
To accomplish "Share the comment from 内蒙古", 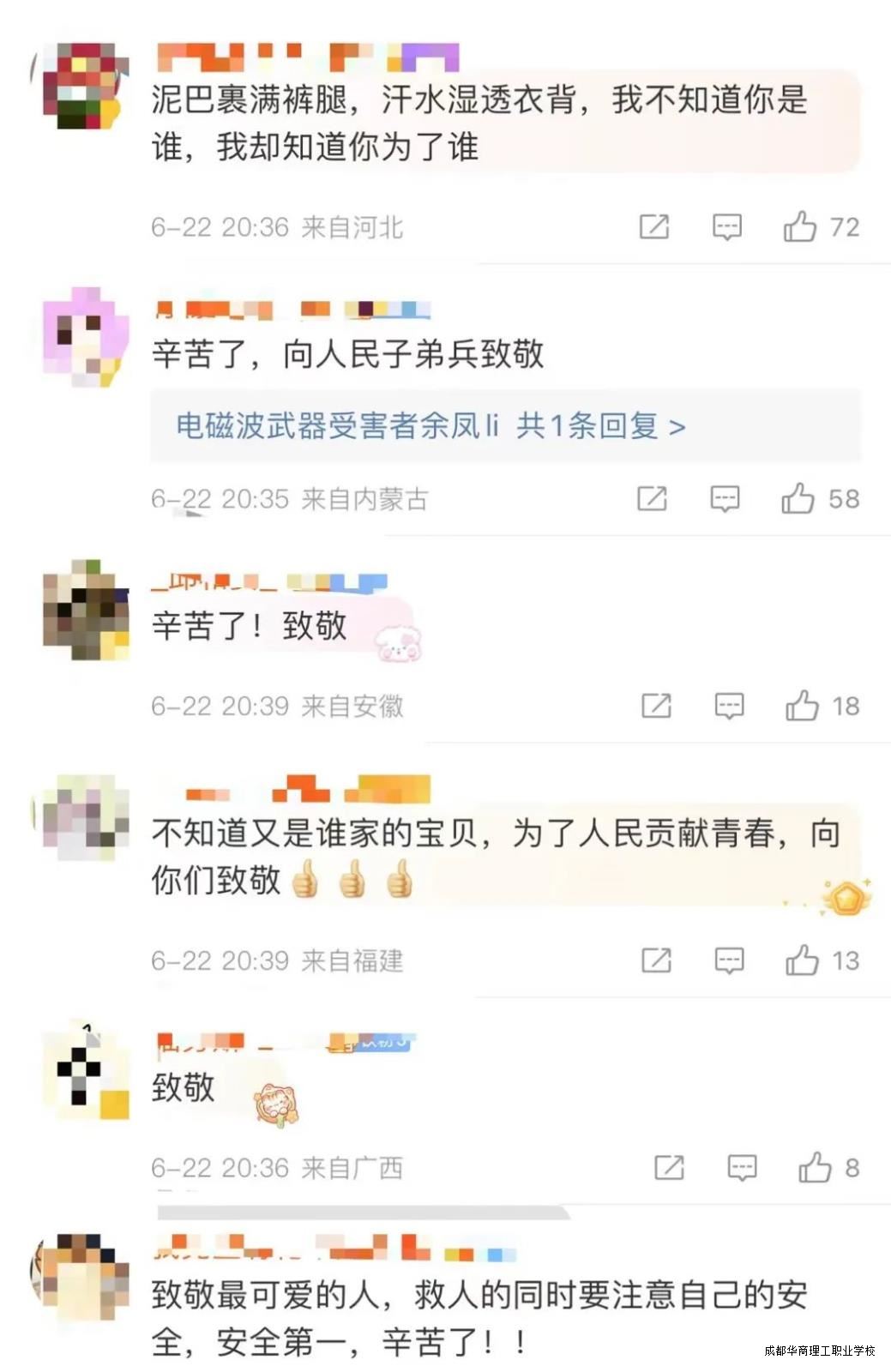I will (652, 498).
